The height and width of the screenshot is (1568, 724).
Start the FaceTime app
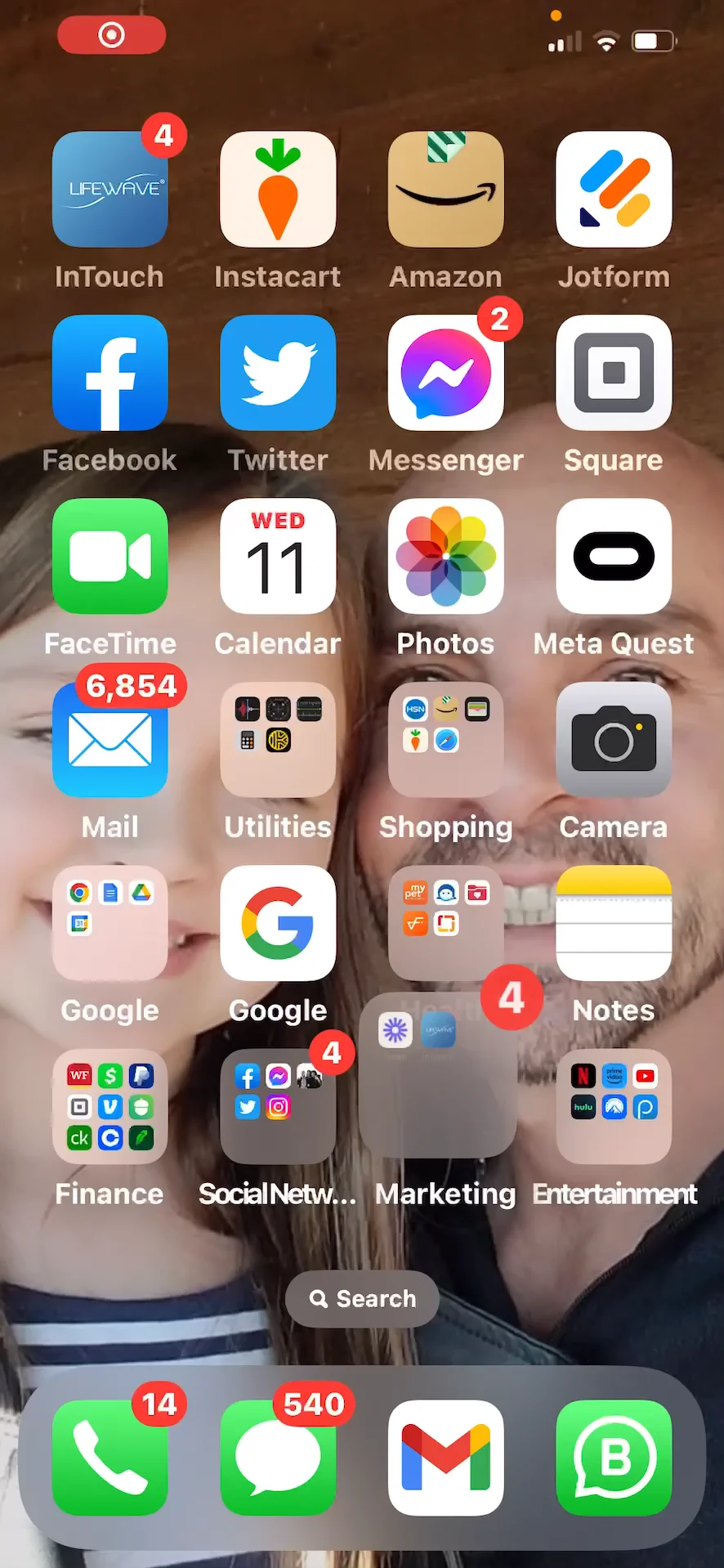[x=110, y=556]
